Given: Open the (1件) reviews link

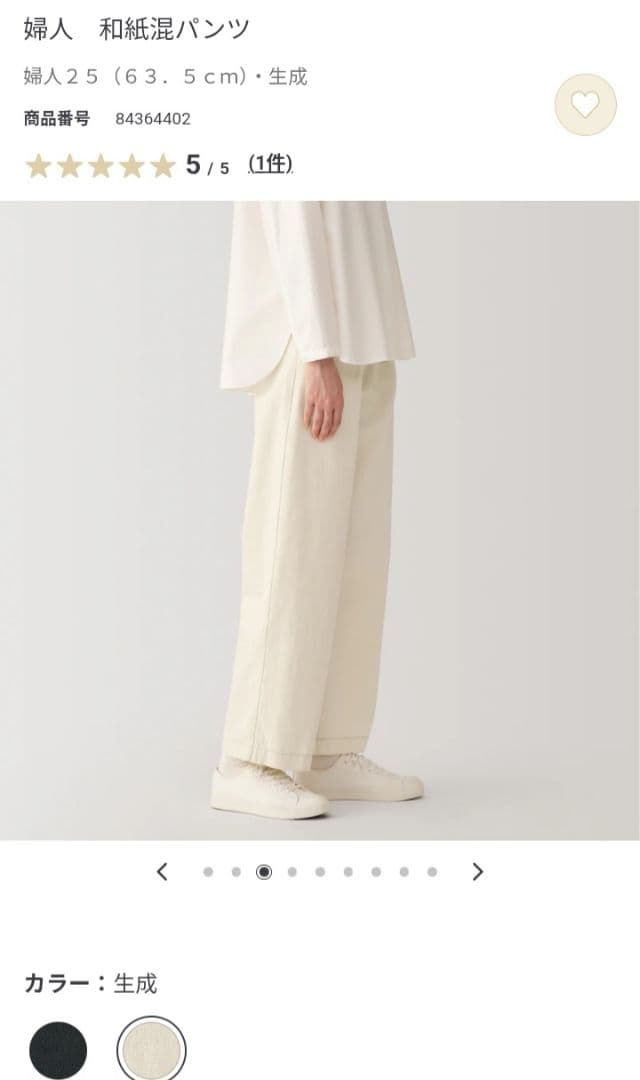Looking at the screenshot, I should coord(270,164).
